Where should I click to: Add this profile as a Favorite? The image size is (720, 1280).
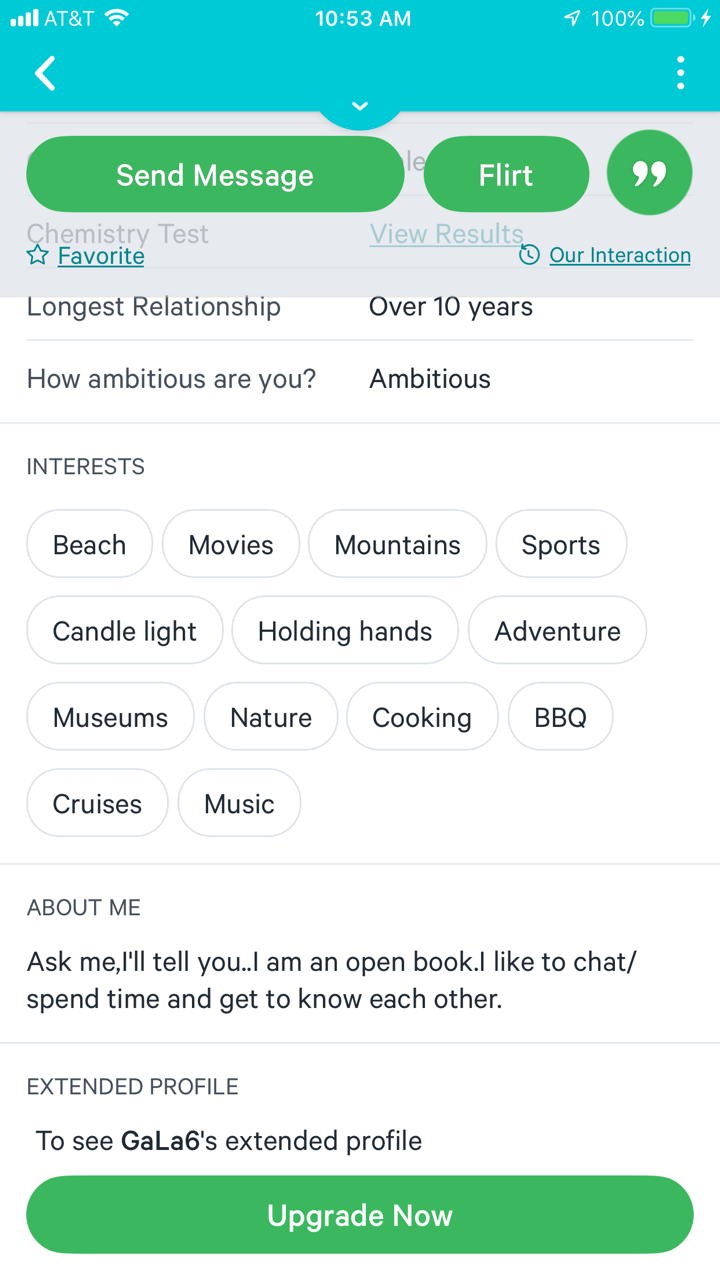(x=86, y=256)
